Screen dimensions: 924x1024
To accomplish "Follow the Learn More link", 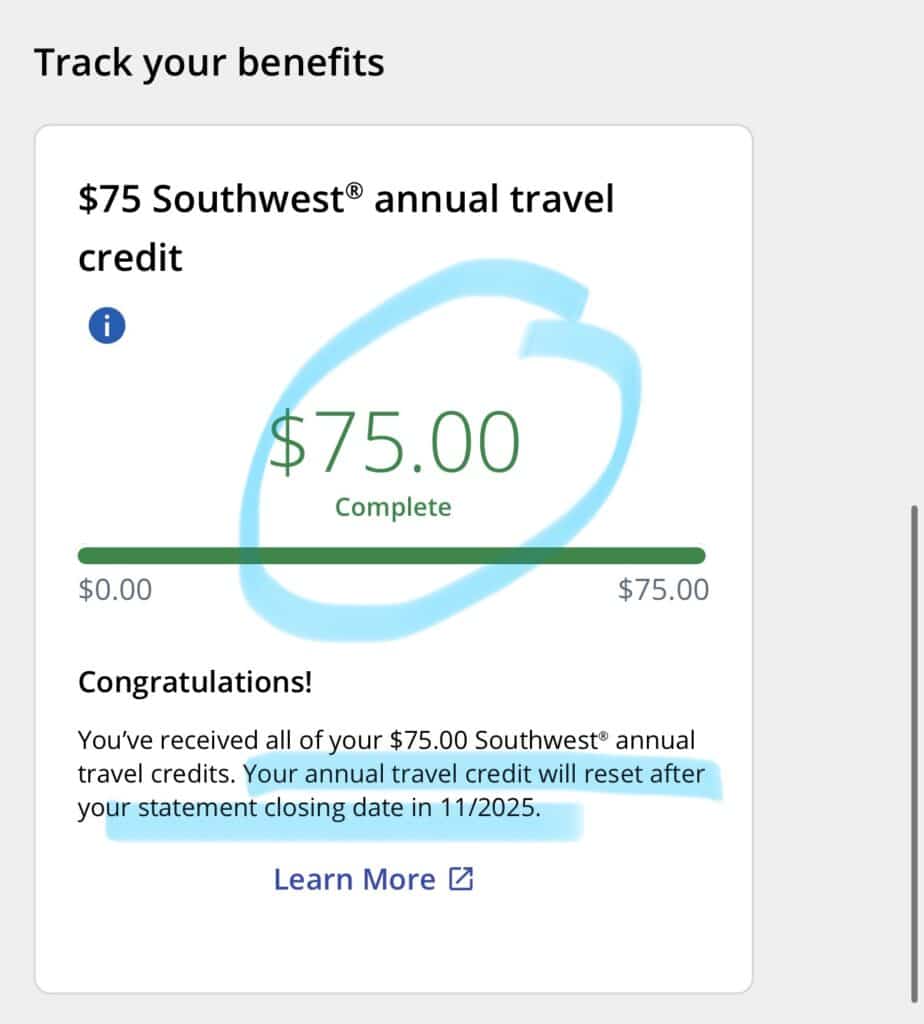I will click(x=373, y=879).
